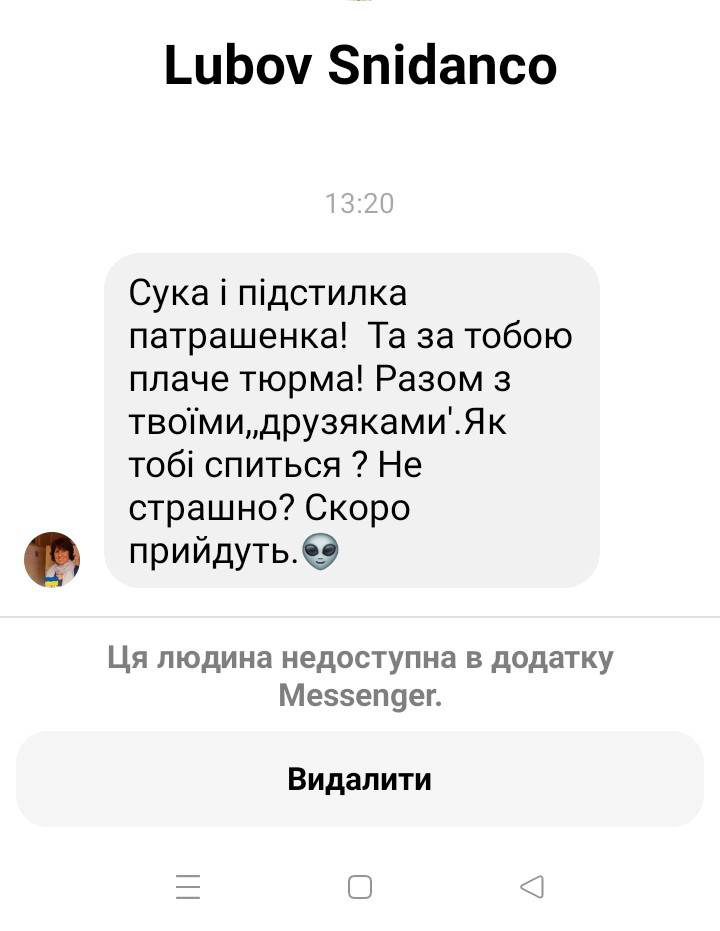Viewport: 720px width, 931px height.
Task: Open the recent apps menu
Action: coord(188,887)
